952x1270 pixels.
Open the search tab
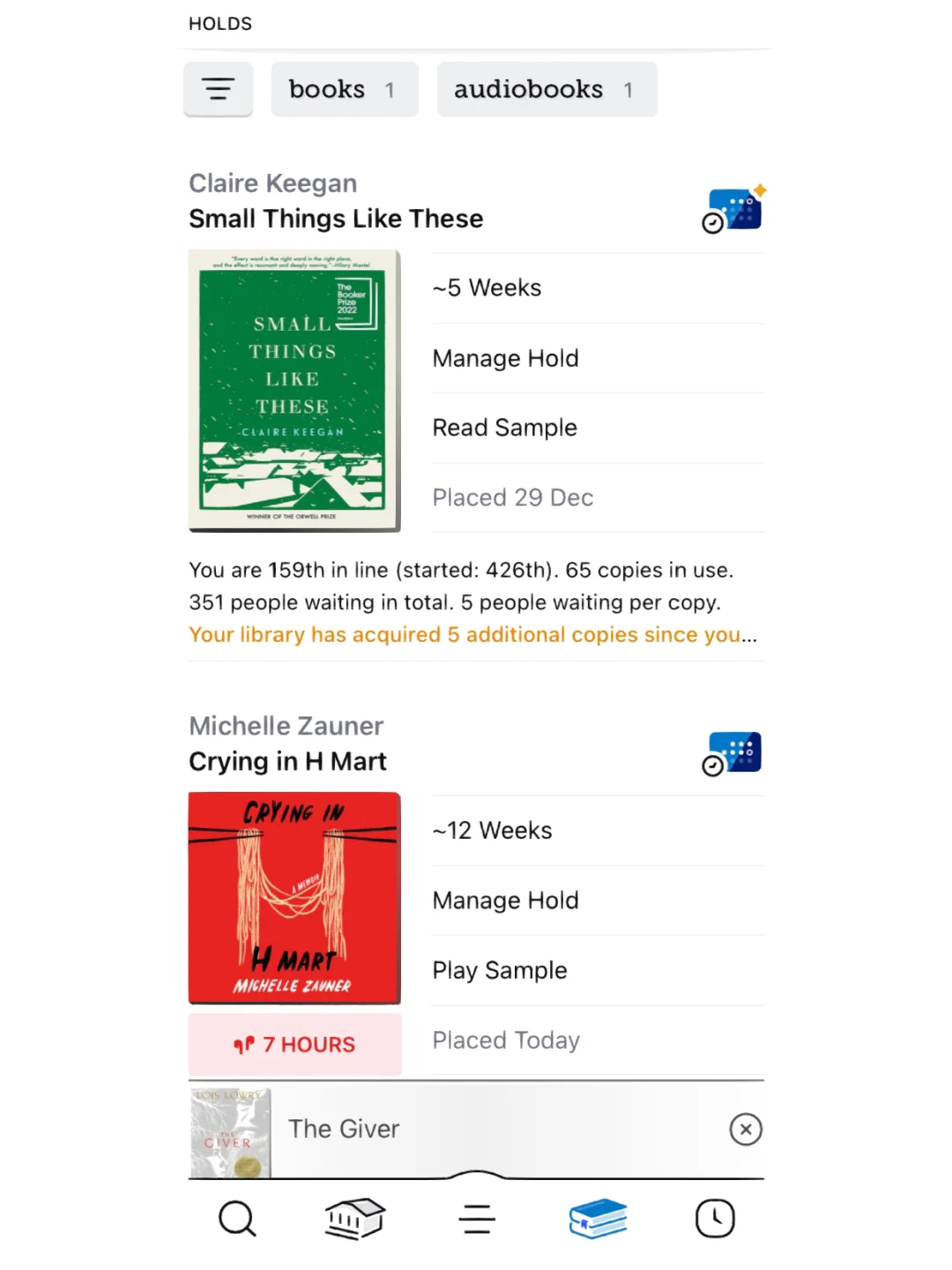(236, 1219)
